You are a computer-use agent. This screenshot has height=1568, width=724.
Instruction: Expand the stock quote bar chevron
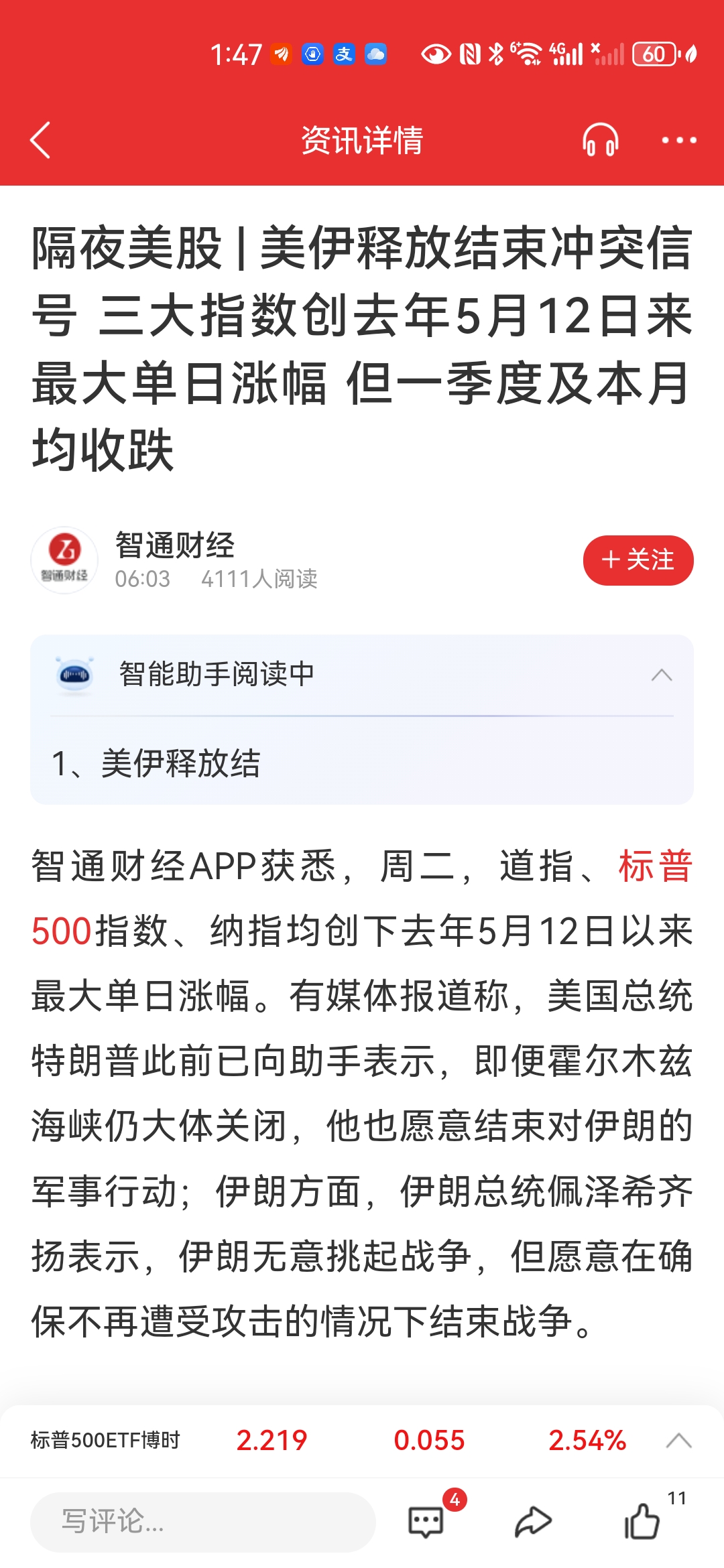click(x=678, y=1441)
